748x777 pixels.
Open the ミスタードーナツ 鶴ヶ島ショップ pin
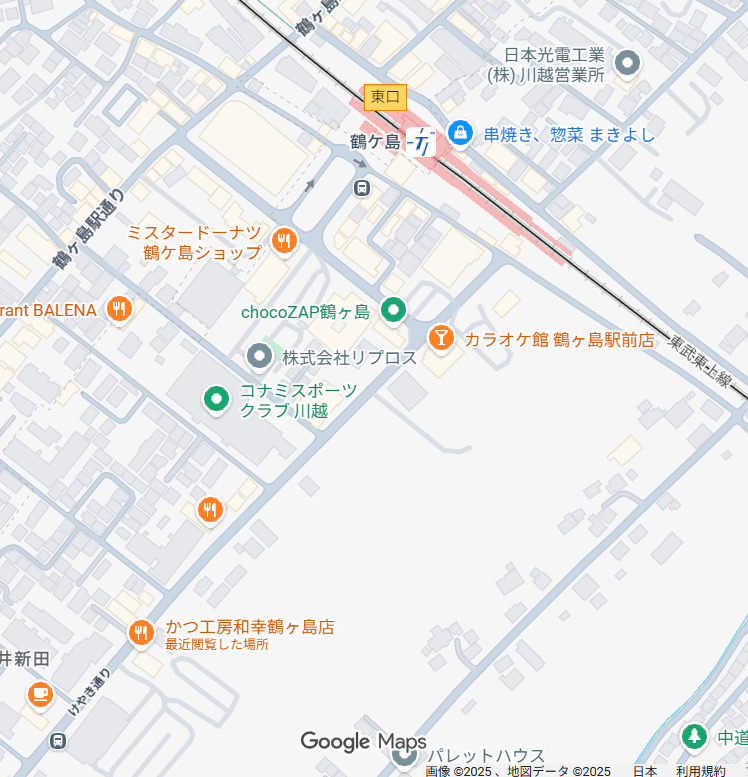[284, 241]
